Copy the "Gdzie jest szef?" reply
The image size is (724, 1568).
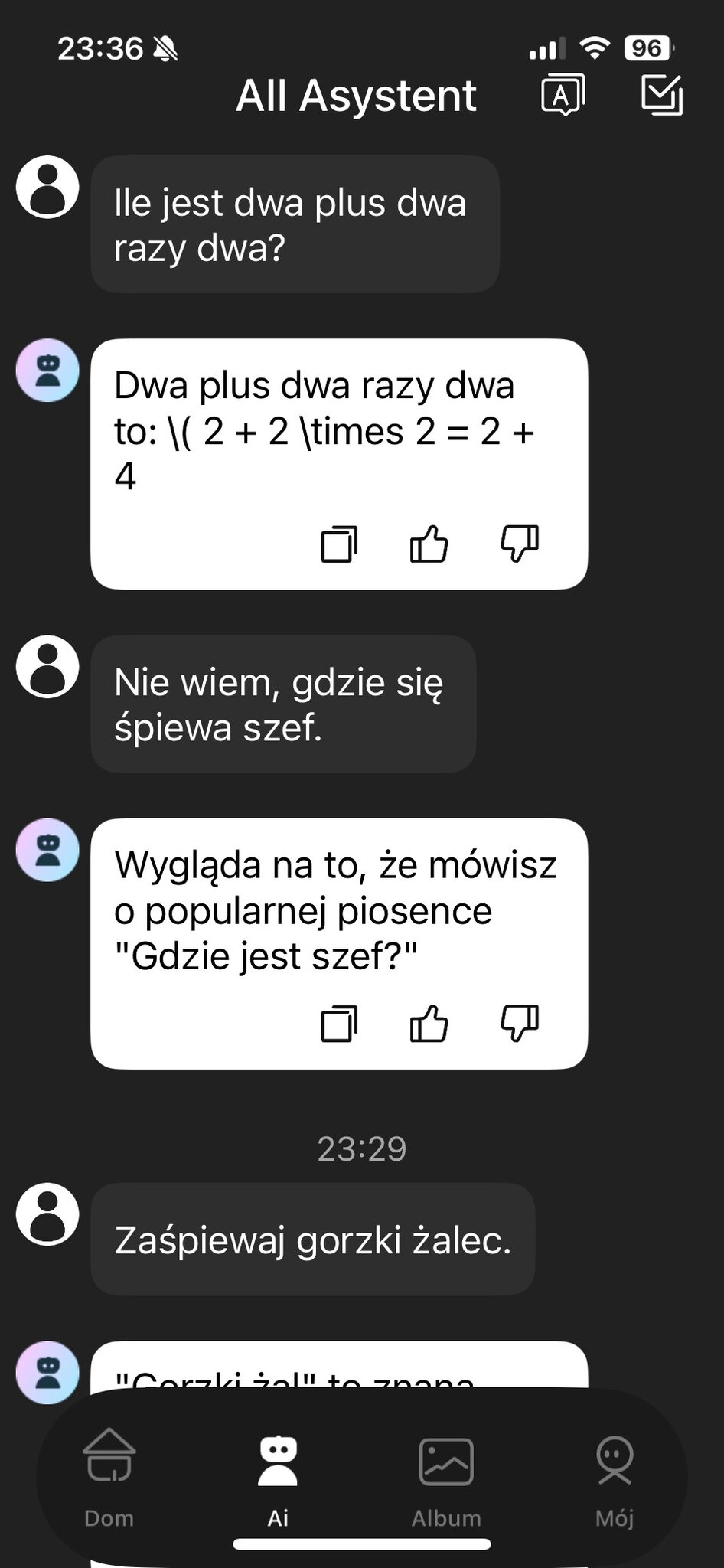click(x=339, y=1024)
